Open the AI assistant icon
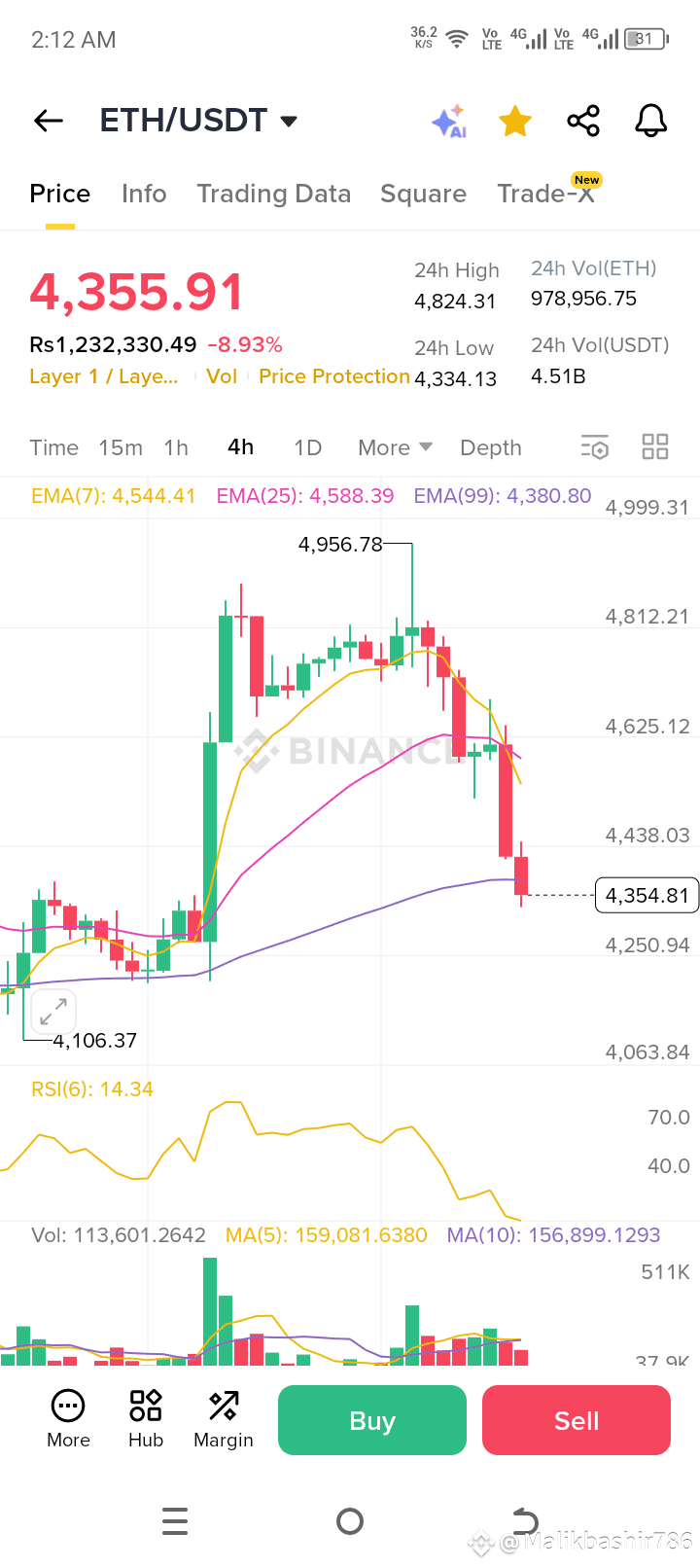This screenshot has width=700, height=1568. (x=449, y=122)
